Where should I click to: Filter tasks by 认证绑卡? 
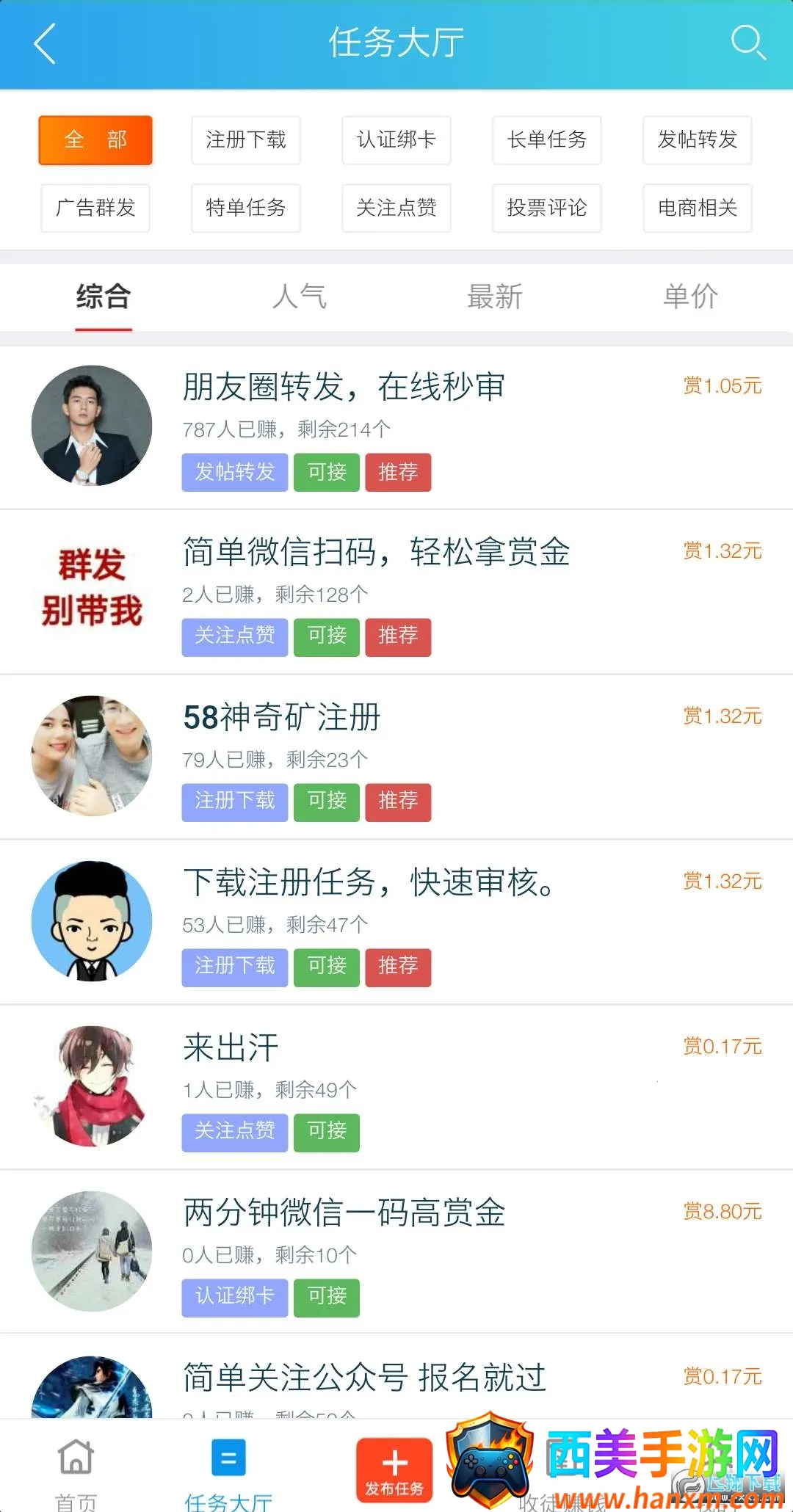coord(396,139)
